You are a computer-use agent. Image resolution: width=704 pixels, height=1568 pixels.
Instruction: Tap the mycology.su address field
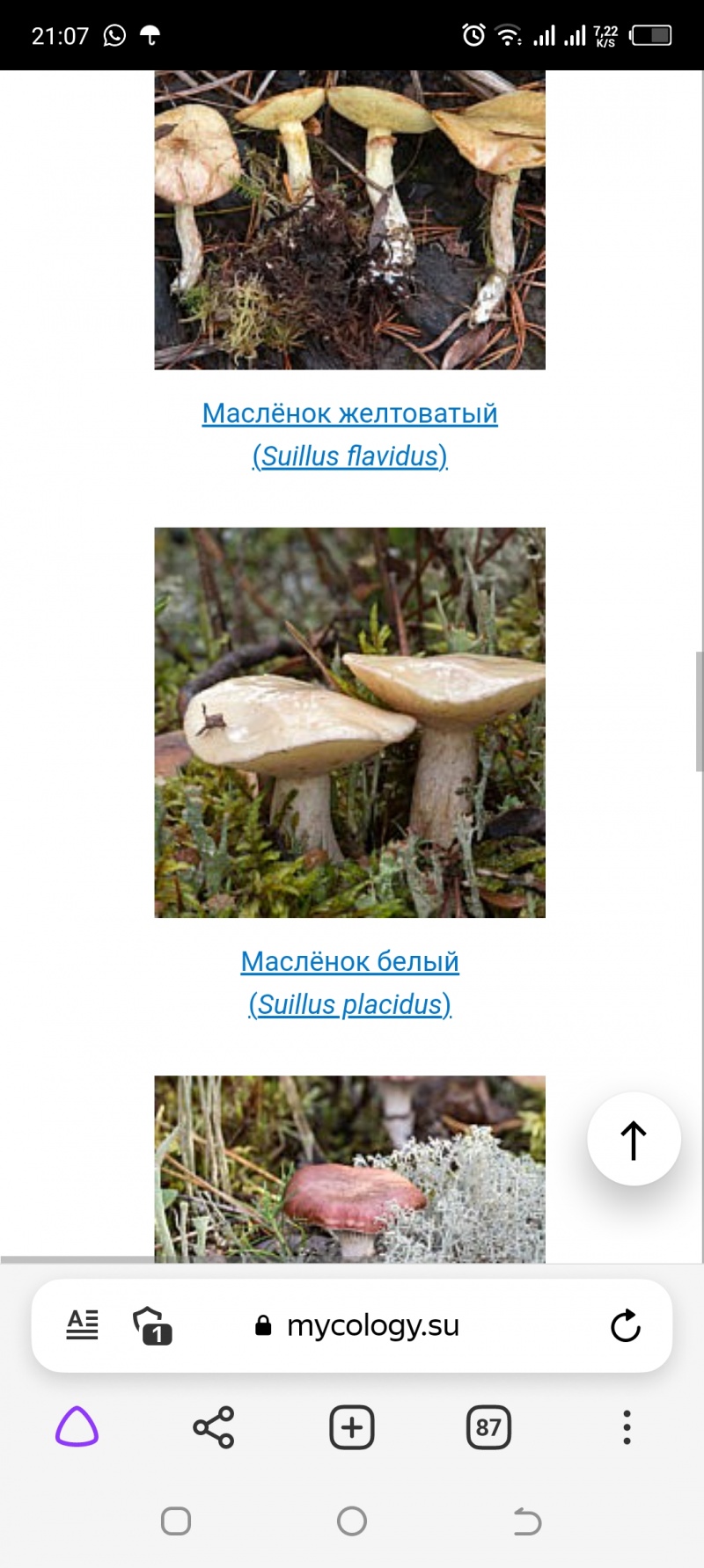(356, 1325)
